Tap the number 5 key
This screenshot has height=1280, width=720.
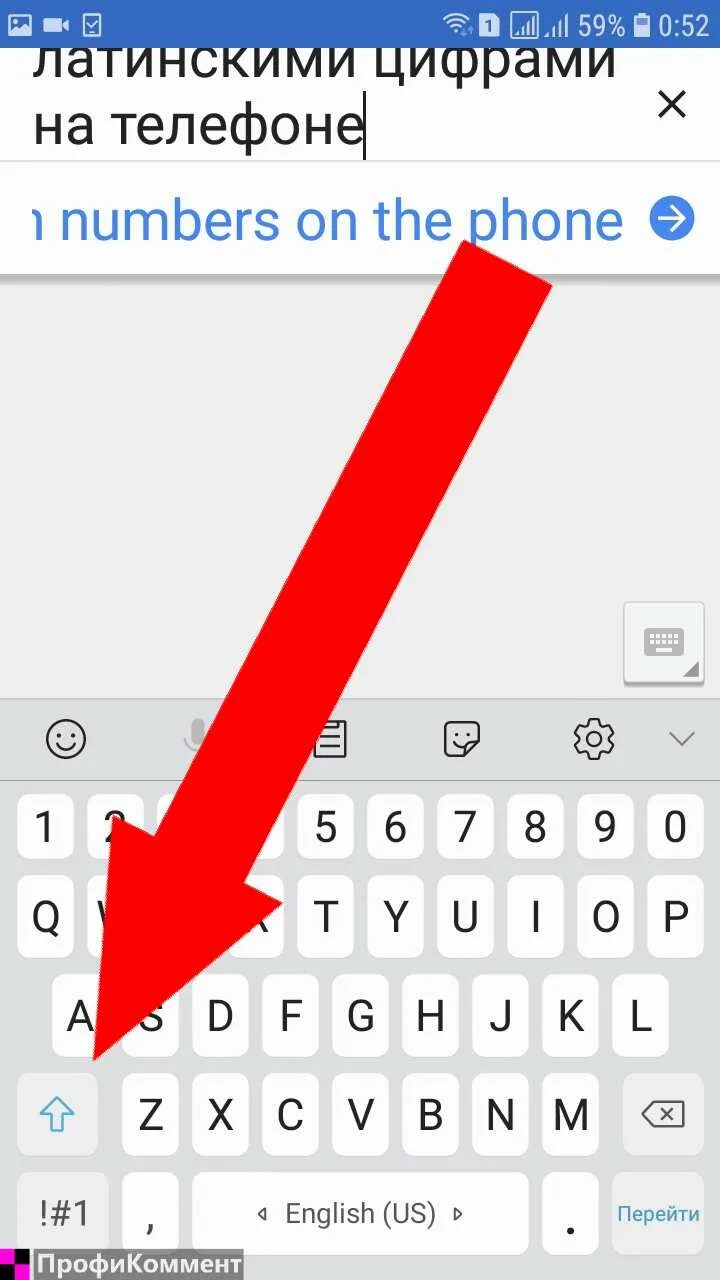[326, 827]
